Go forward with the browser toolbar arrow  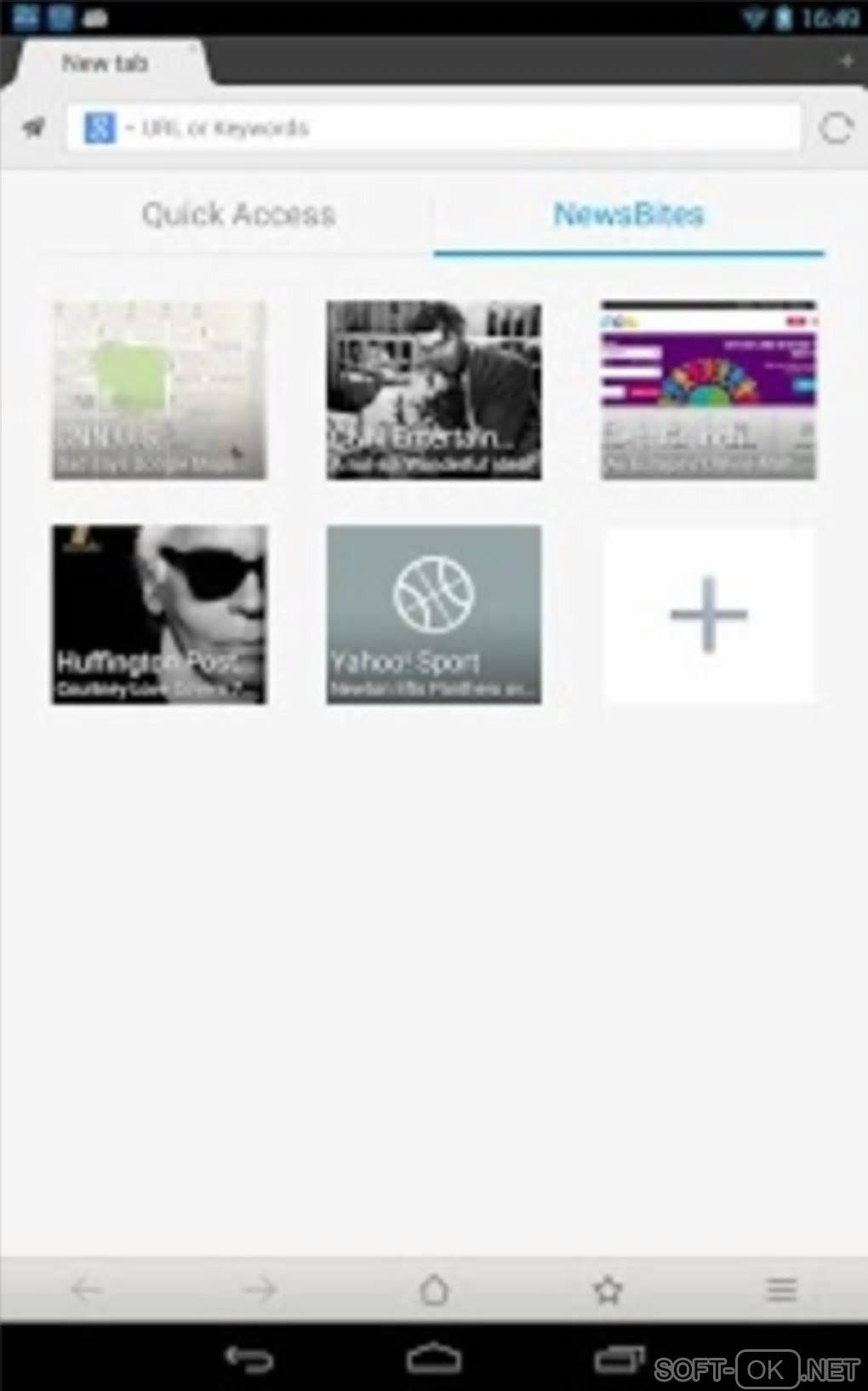click(x=260, y=1290)
